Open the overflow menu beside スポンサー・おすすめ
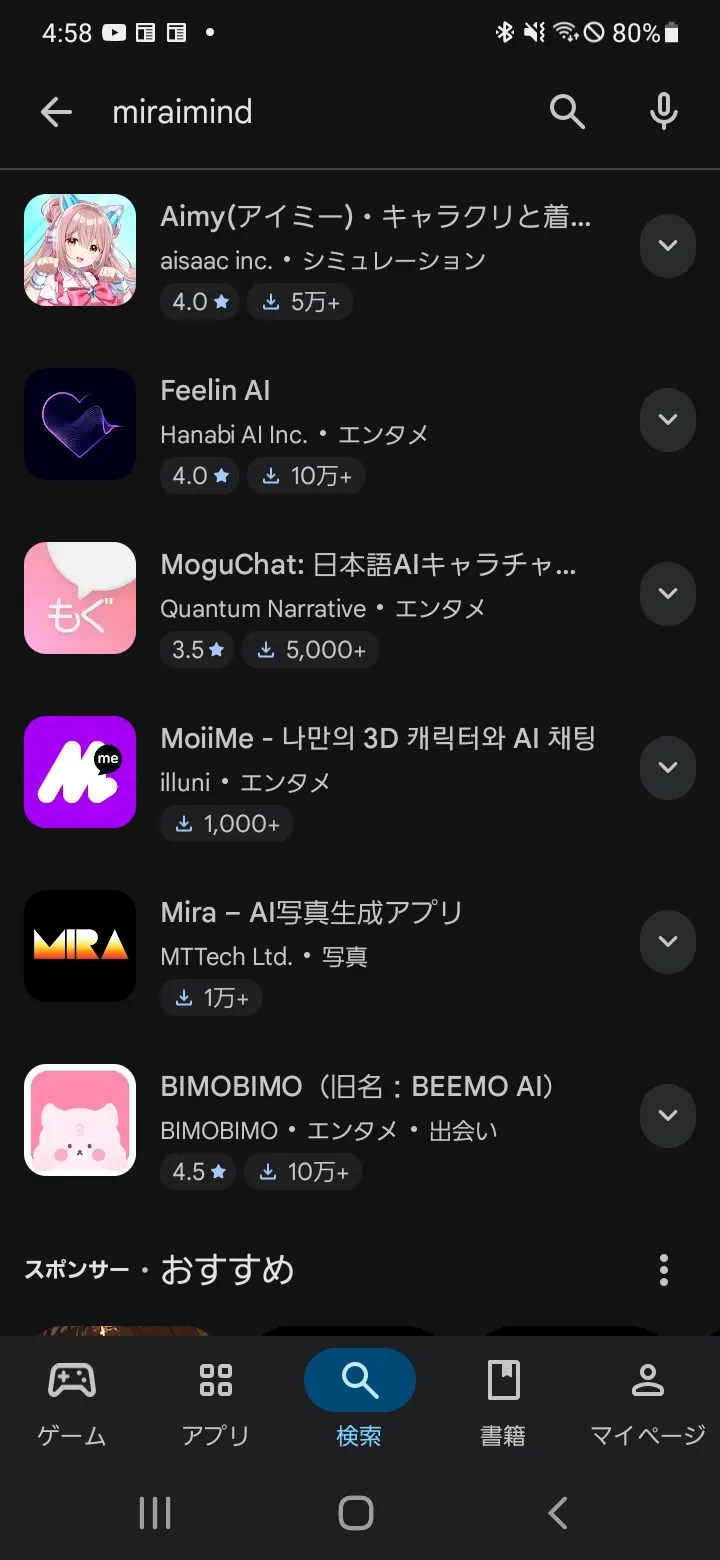The height and width of the screenshot is (1560, 720). tap(664, 1270)
